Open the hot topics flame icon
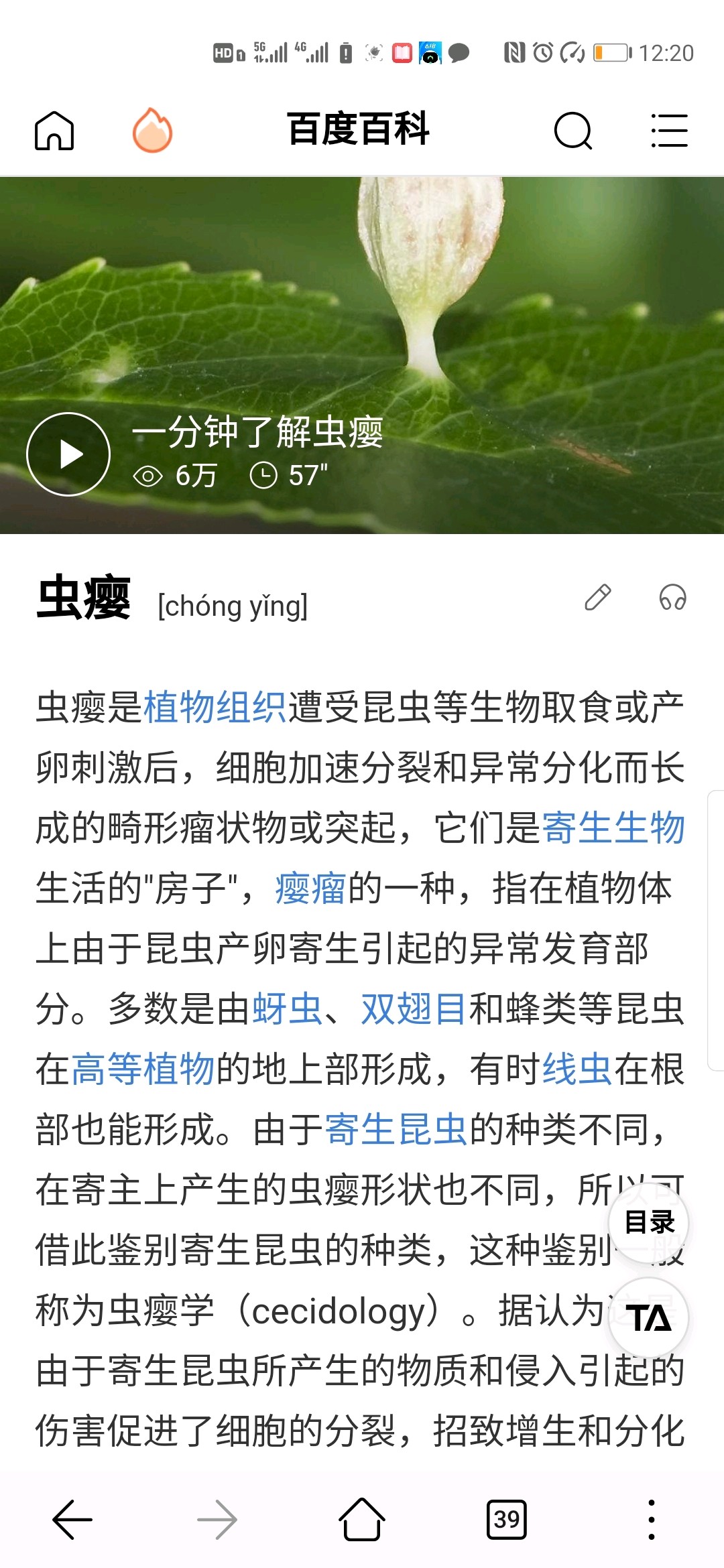The width and height of the screenshot is (724, 1568). [x=152, y=131]
